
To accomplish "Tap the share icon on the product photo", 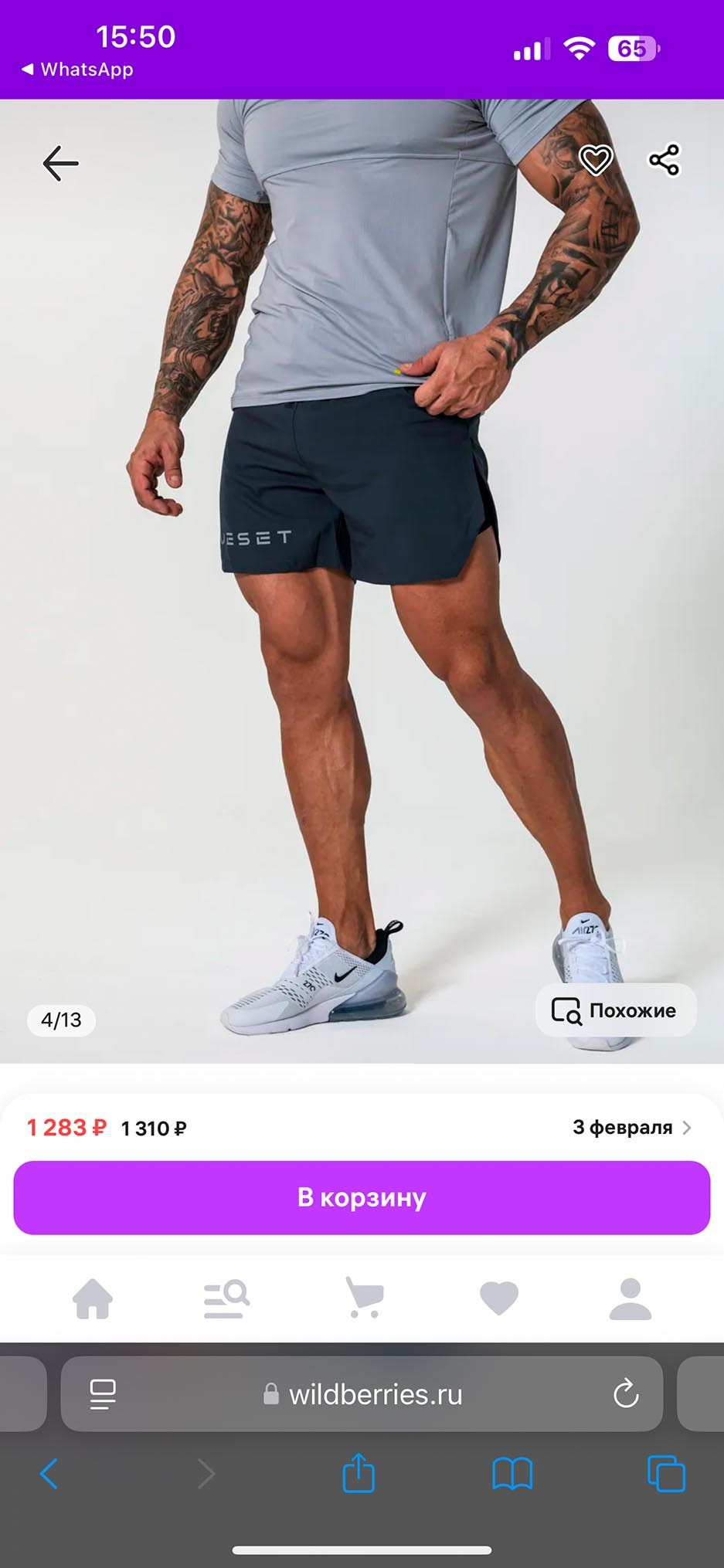I will coord(663,161).
